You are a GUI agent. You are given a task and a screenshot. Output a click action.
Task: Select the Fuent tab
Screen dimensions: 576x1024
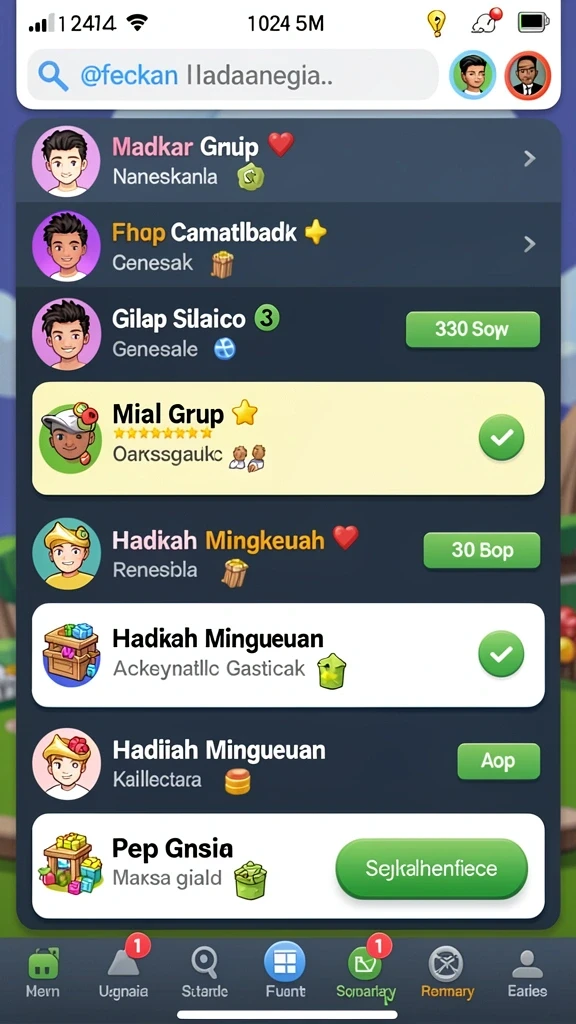[285, 973]
